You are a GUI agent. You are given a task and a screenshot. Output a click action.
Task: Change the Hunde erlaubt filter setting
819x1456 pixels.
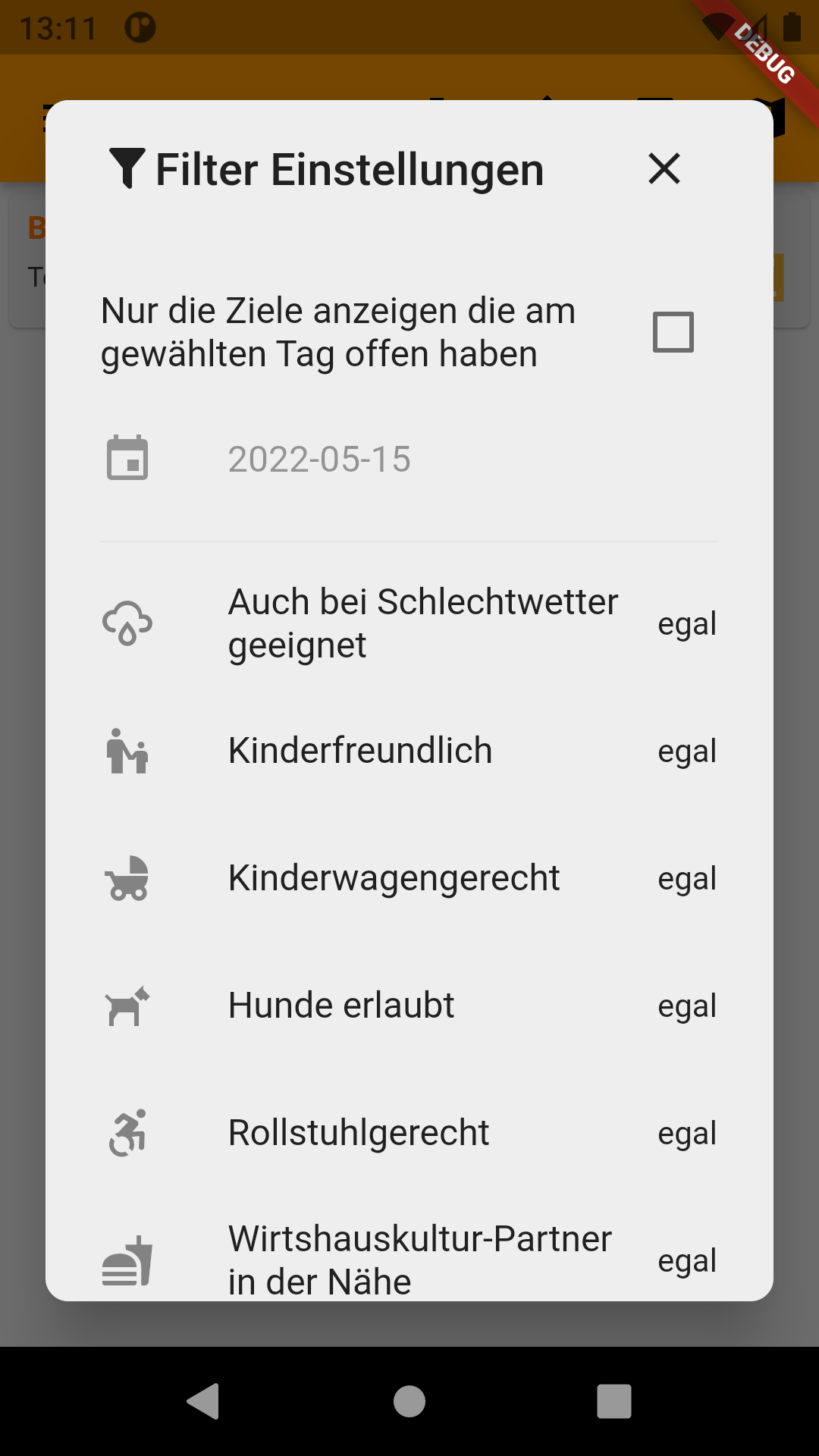pyautogui.click(x=409, y=1006)
